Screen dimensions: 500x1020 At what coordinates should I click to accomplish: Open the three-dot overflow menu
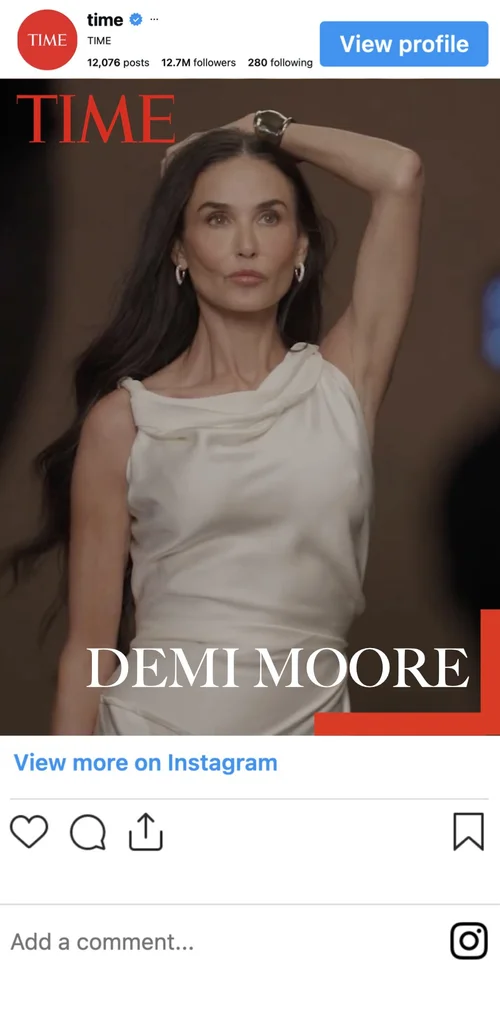pyautogui.click(x=154, y=20)
